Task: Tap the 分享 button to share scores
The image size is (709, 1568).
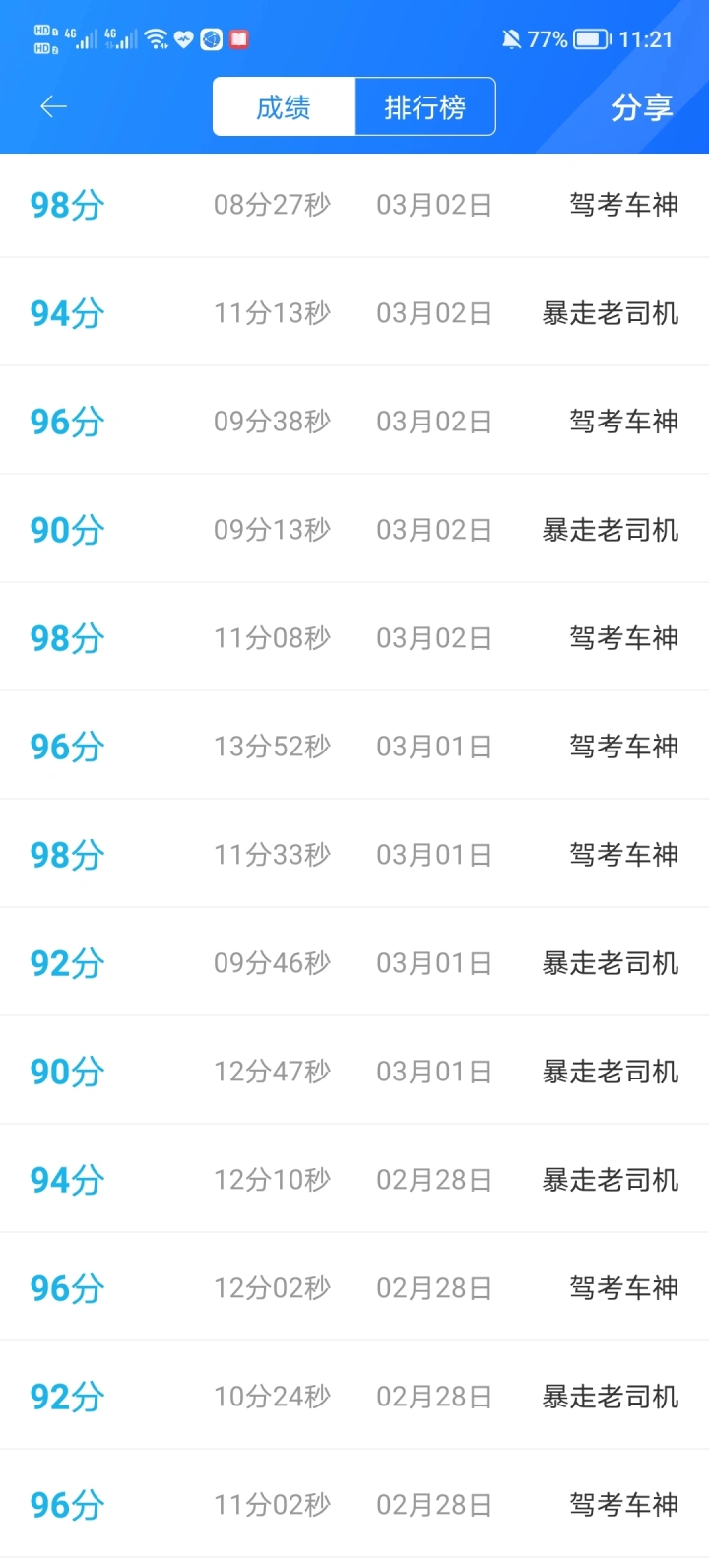Action: (642, 106)
